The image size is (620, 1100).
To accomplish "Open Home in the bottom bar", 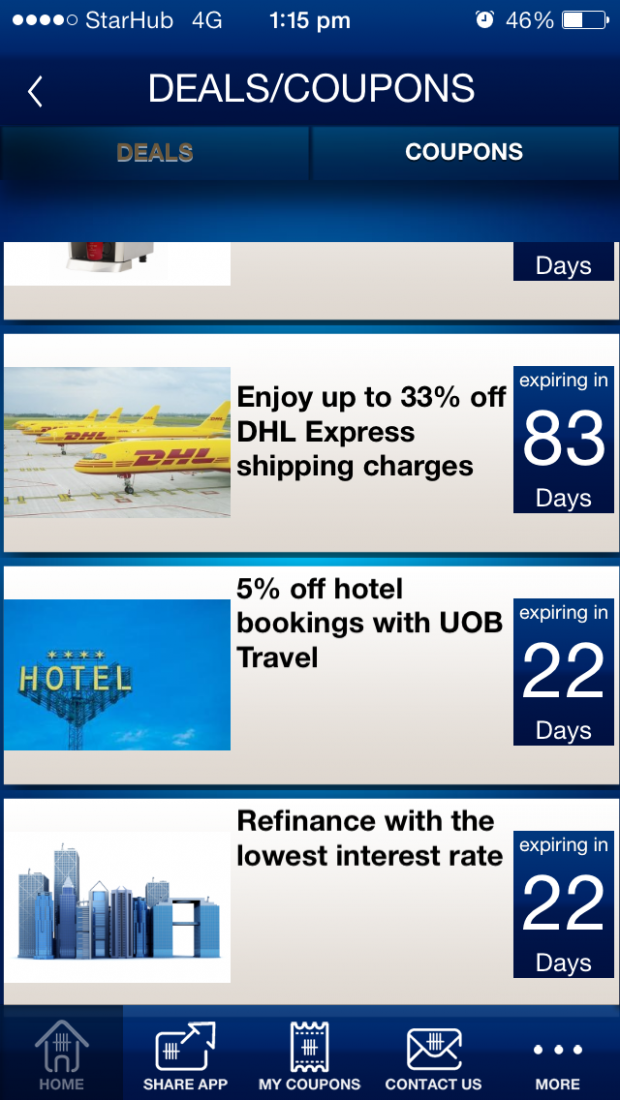I will pyautogui.click(x=62, y=1055).
